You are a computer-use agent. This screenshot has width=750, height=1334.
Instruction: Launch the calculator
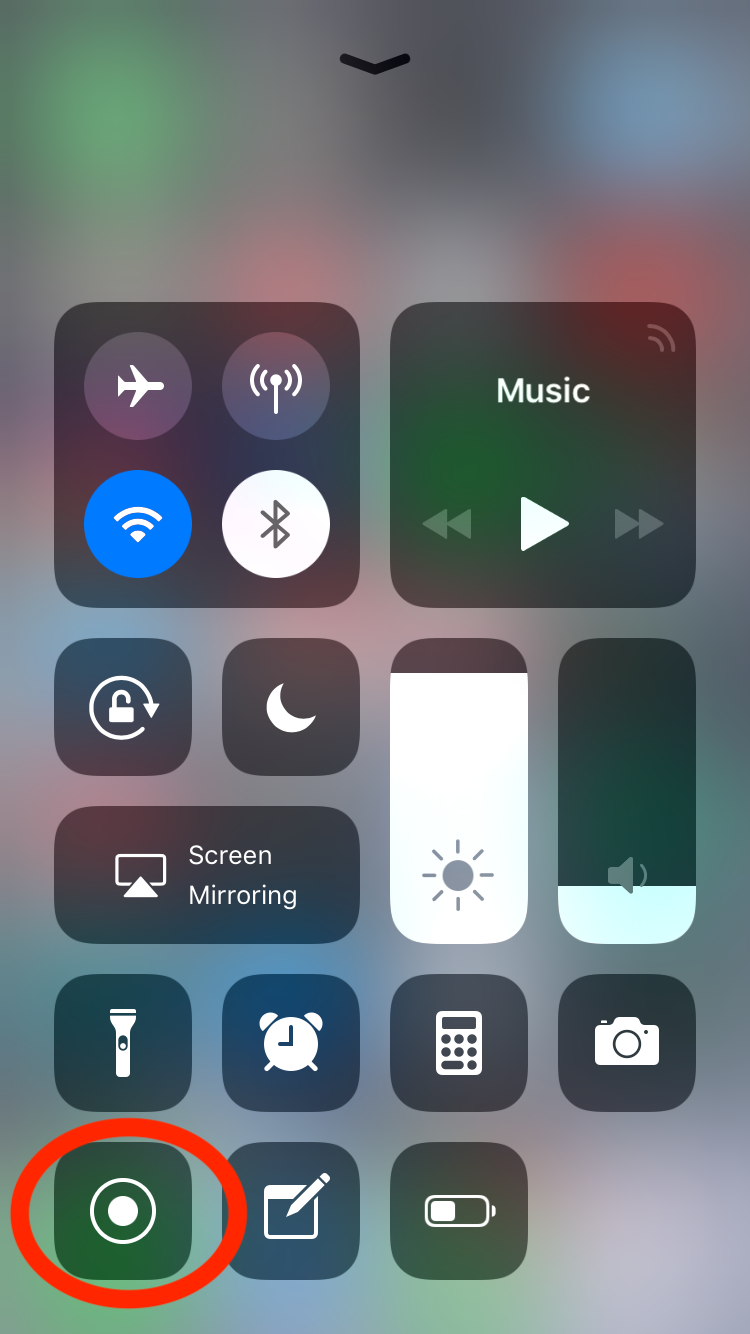tap(459, 1043)
